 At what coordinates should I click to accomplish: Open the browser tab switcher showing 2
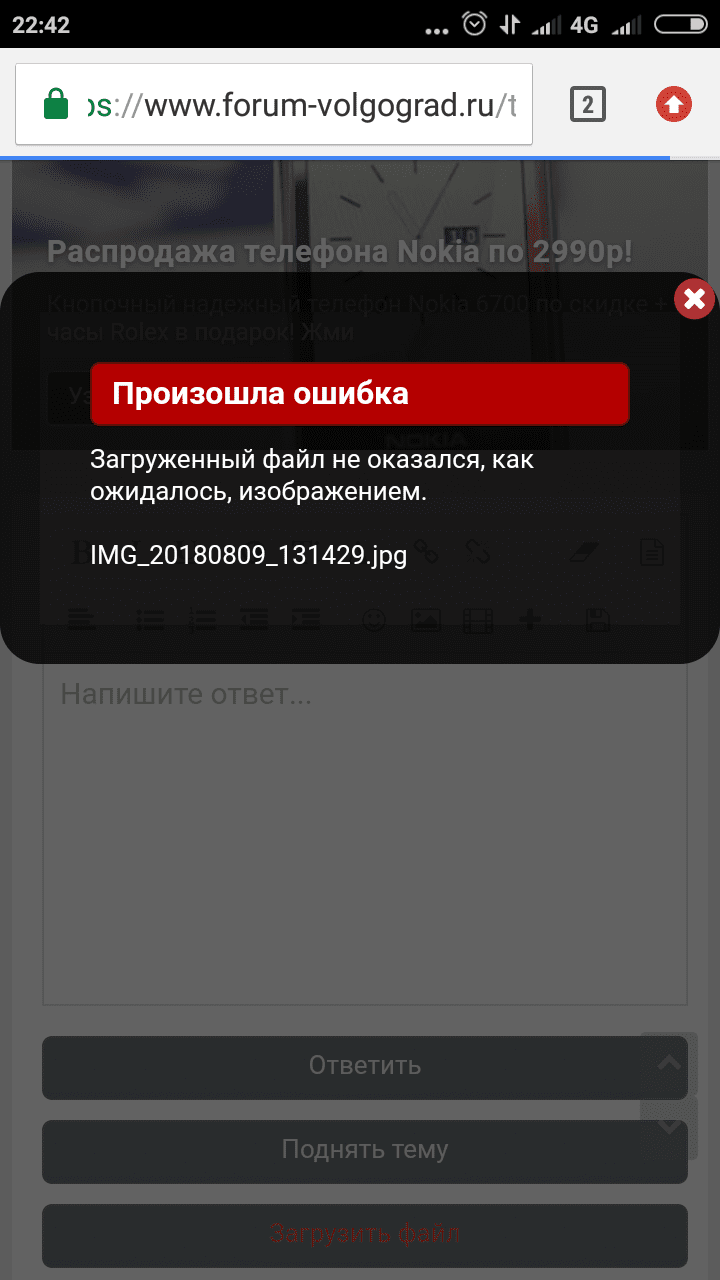(587, 104)
